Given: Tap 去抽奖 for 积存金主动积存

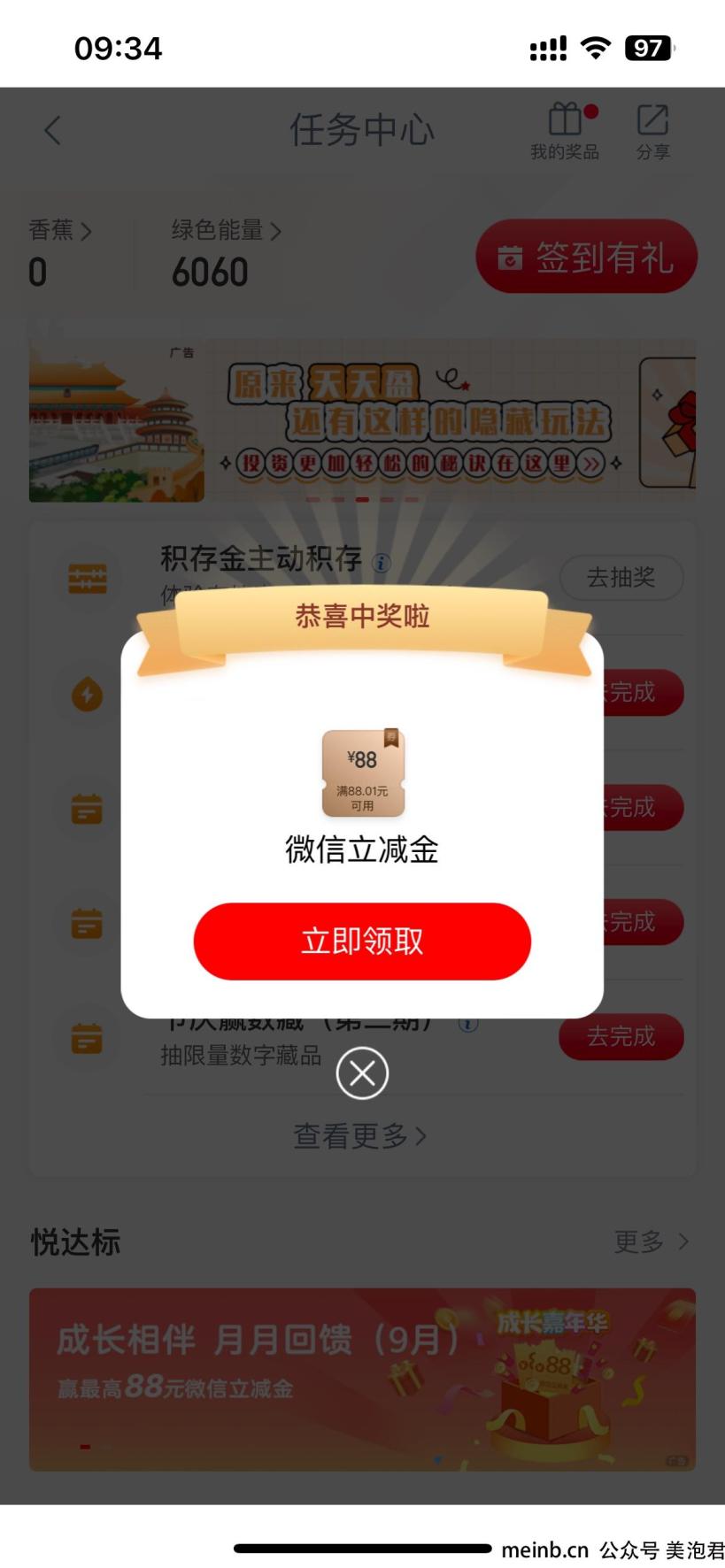Looking at the screenshot, I should [621, 578].
